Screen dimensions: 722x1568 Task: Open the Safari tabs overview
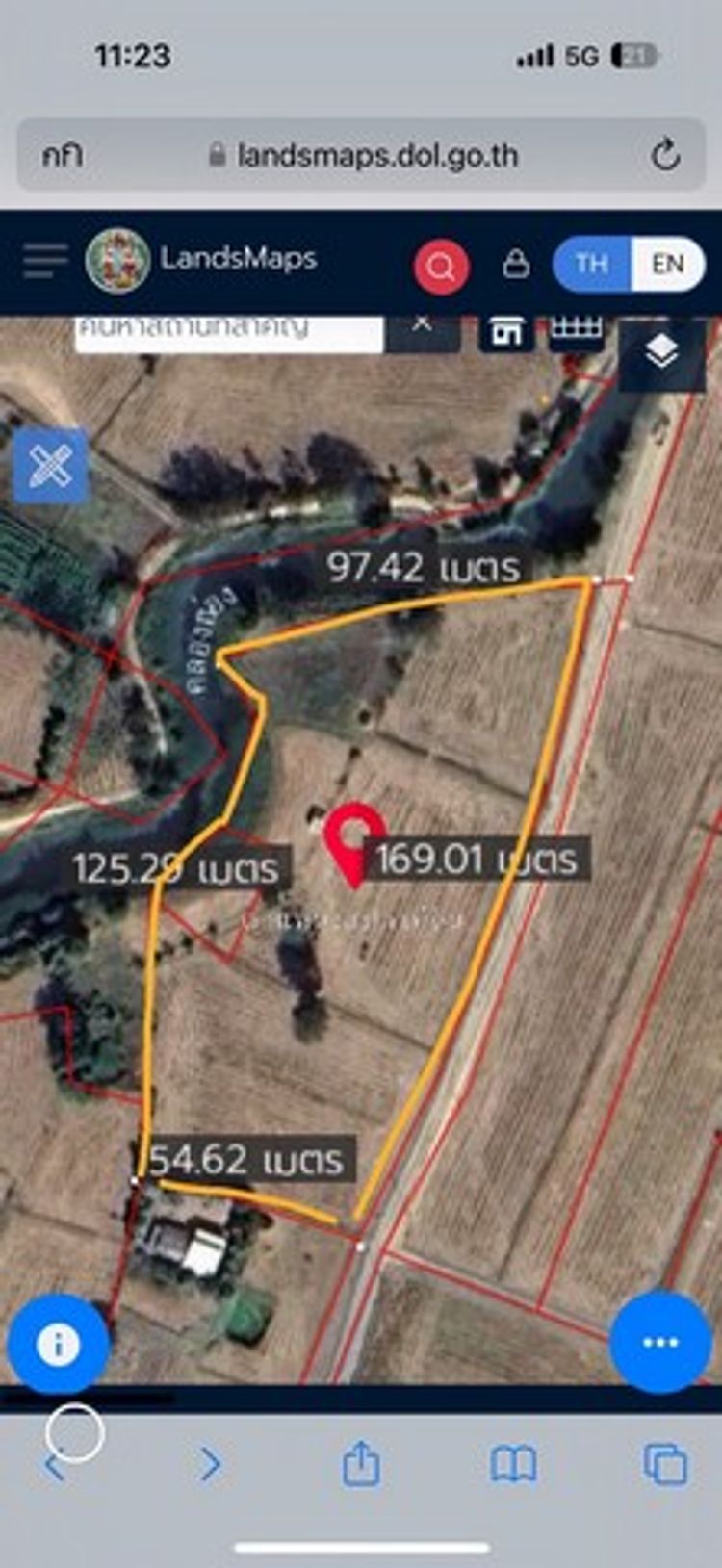click(664, 1464)
